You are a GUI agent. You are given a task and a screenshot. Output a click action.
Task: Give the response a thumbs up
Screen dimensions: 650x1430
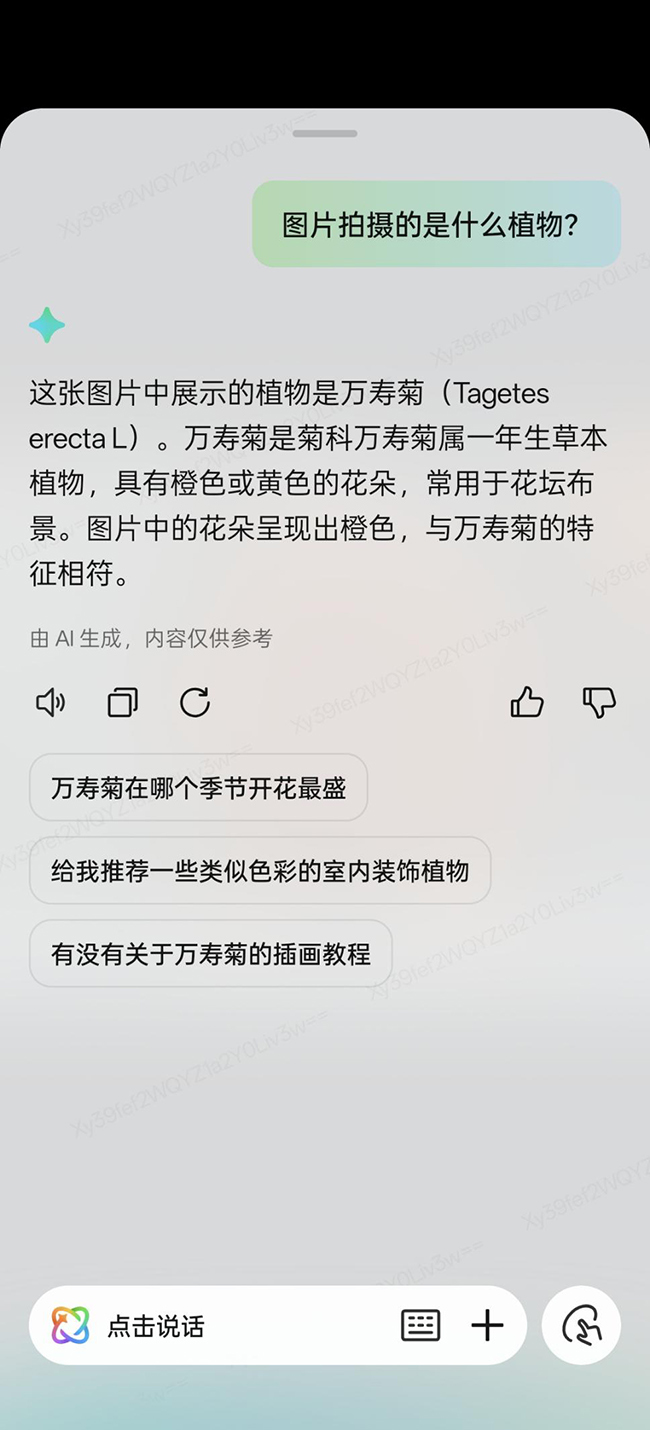click(527, 703)
